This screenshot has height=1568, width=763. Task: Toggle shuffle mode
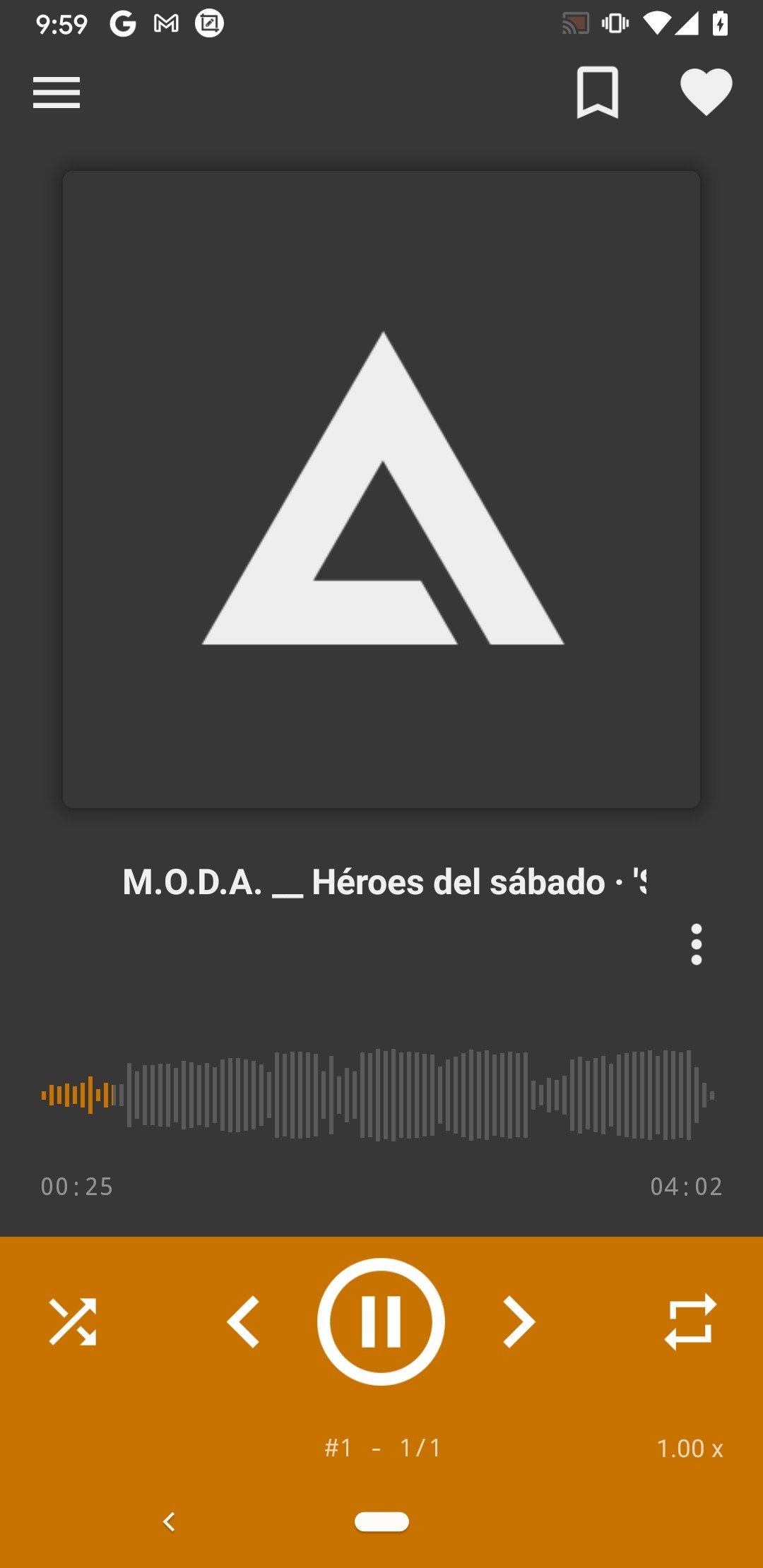pos(73,1321)
